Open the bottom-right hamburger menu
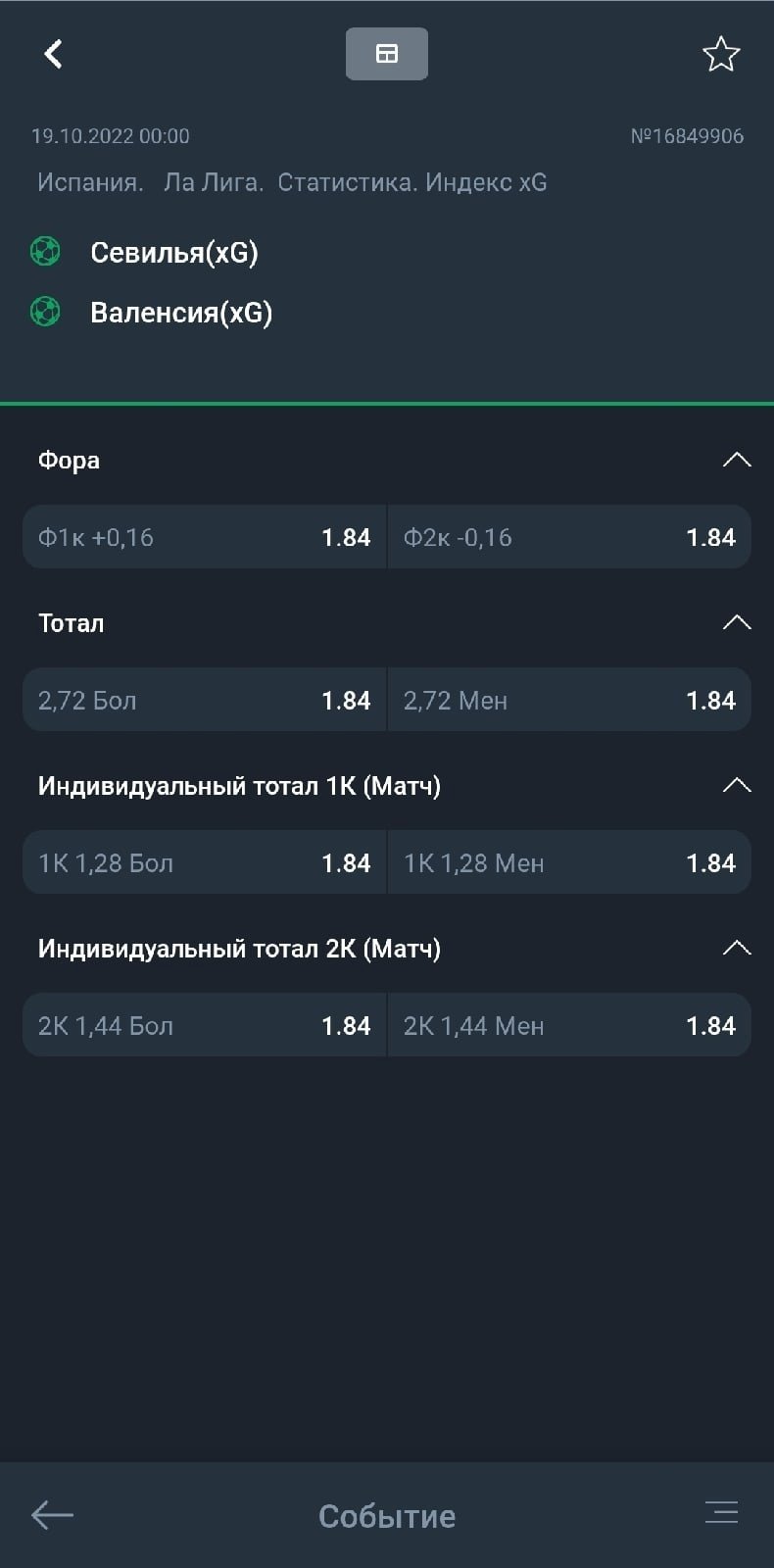 pos(721,1513)
